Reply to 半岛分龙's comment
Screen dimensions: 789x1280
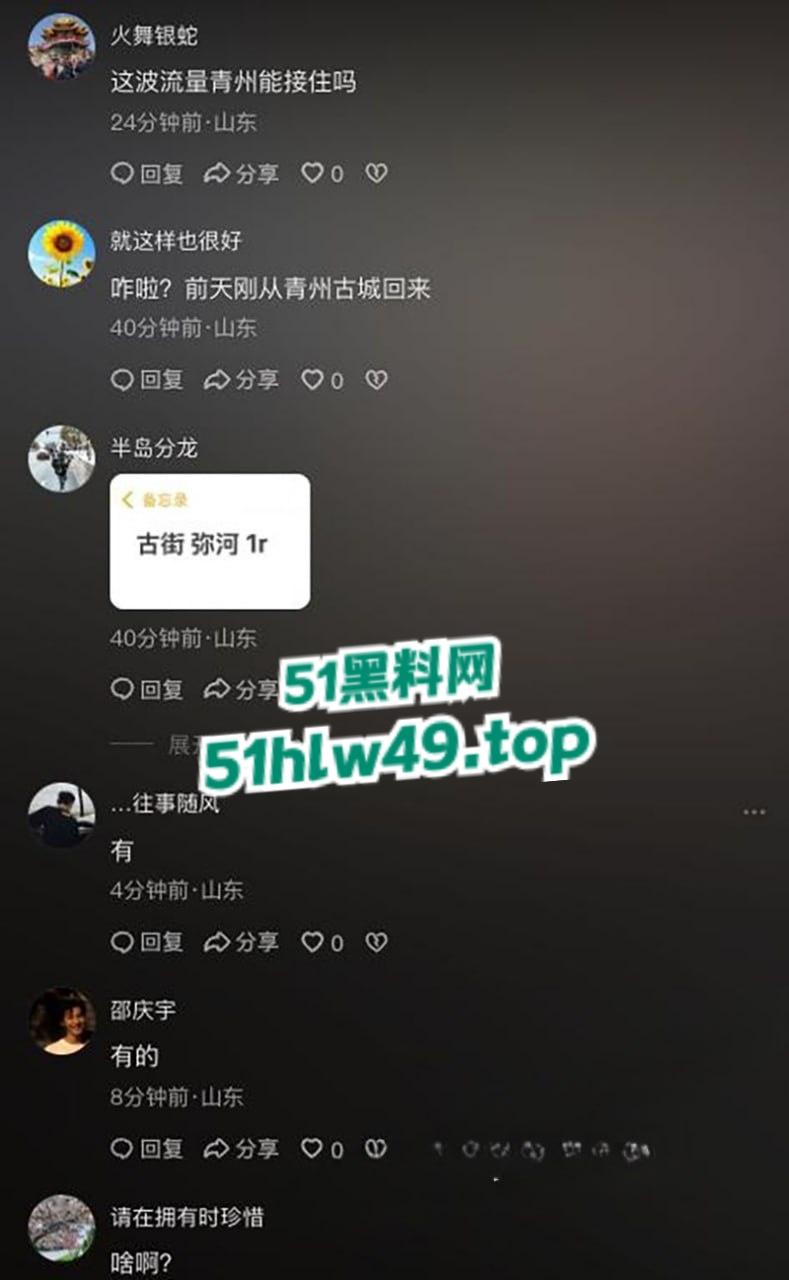(147, 689)
